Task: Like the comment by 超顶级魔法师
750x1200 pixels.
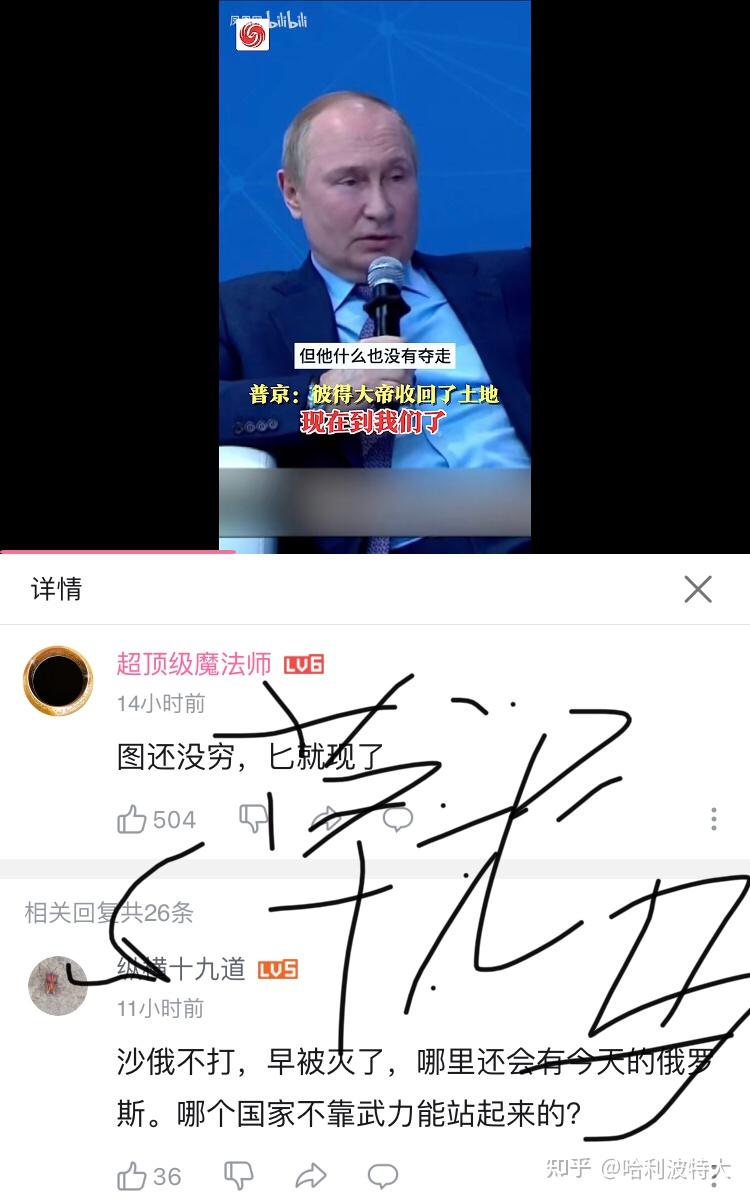Action: pos(132,820)
